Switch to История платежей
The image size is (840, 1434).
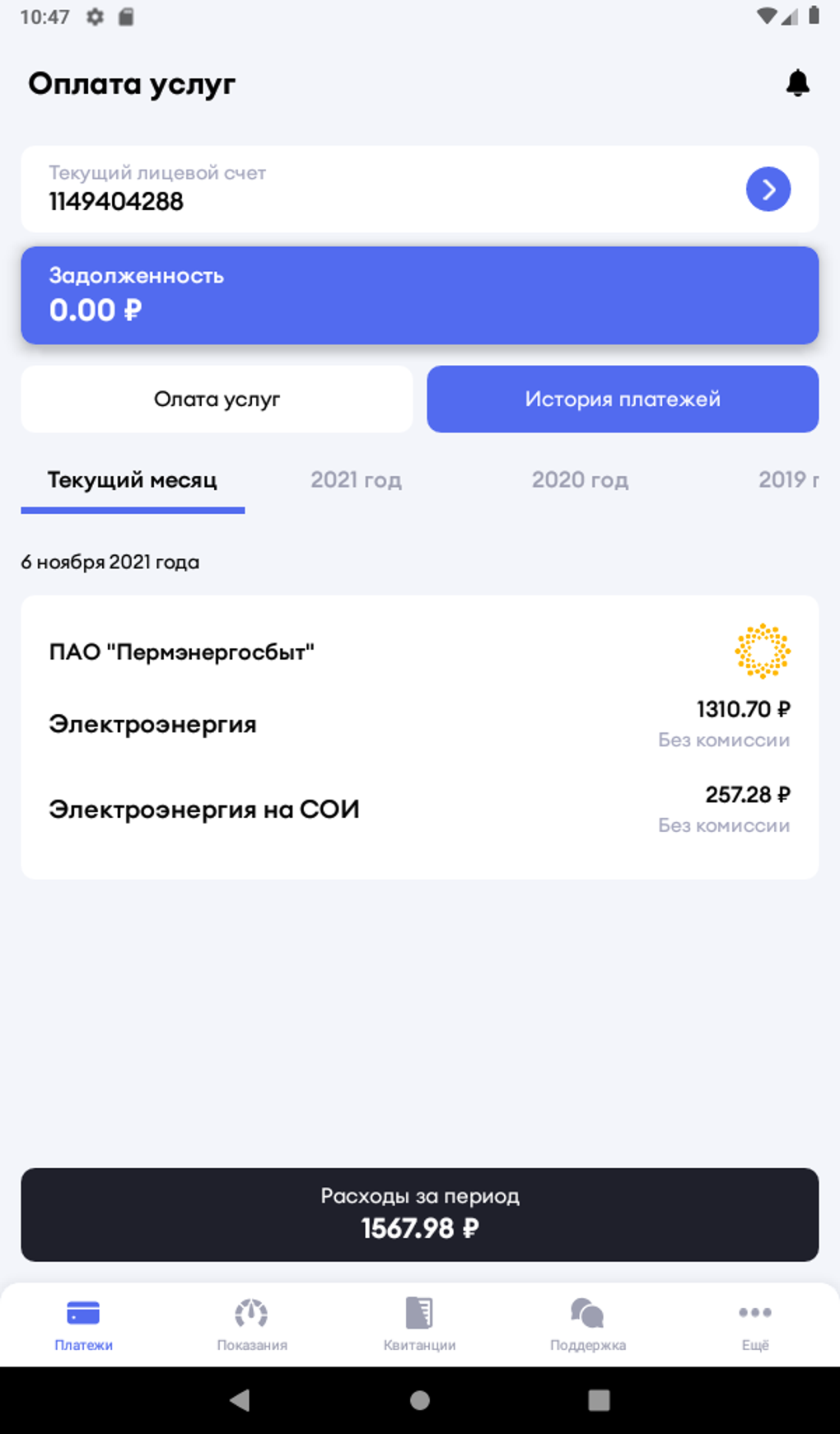point(622,399)
